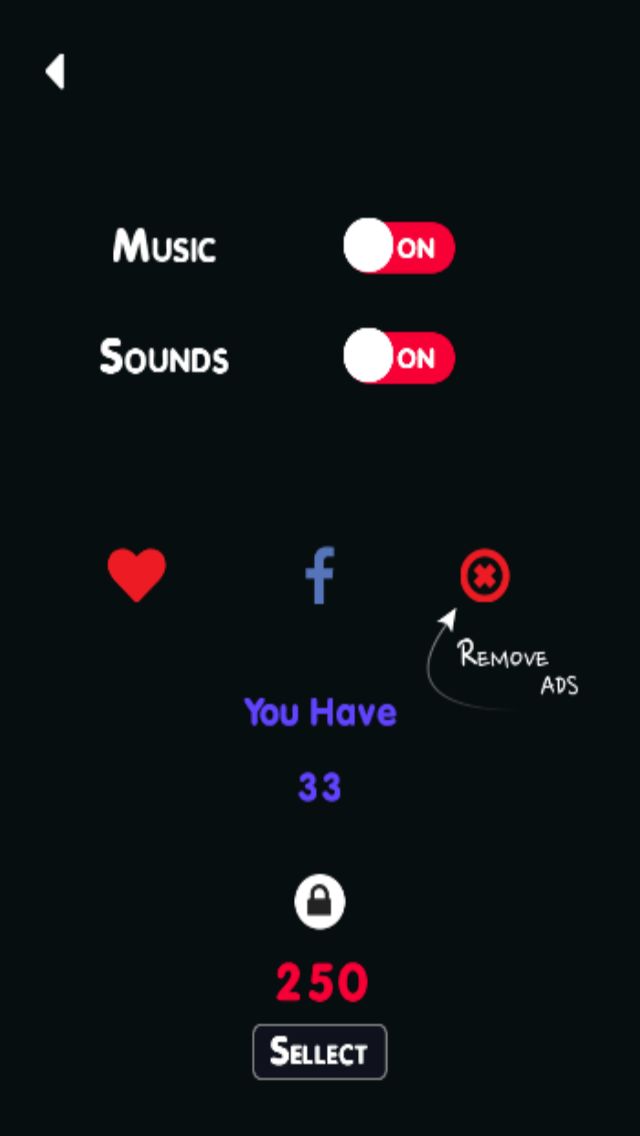
Task: Tap the red heart icon
Action: (x=137, y=575)
